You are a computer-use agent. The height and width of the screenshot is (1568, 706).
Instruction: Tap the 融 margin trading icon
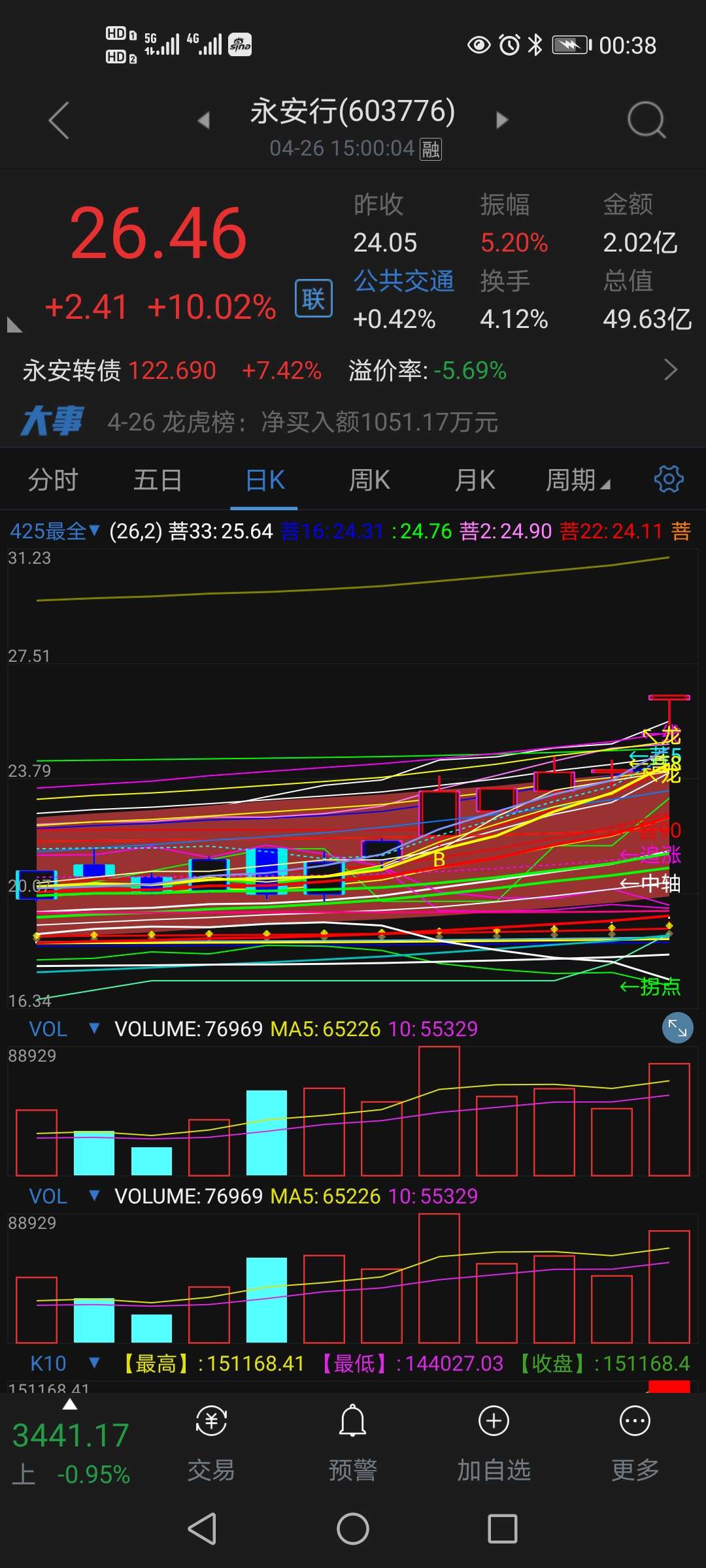tap(431, 149)
